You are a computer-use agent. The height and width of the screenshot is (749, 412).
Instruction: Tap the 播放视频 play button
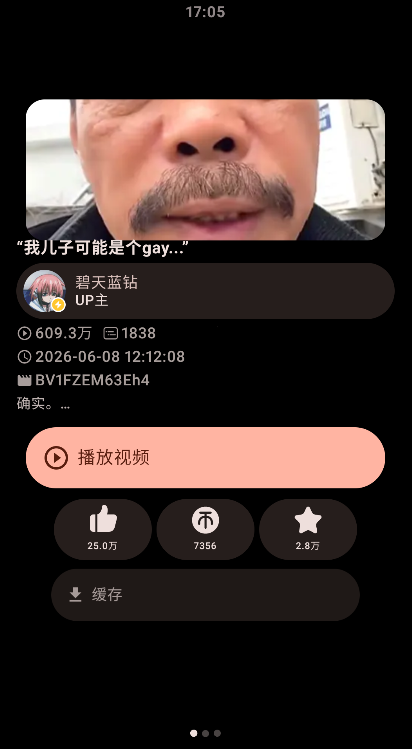coord(205,458)
